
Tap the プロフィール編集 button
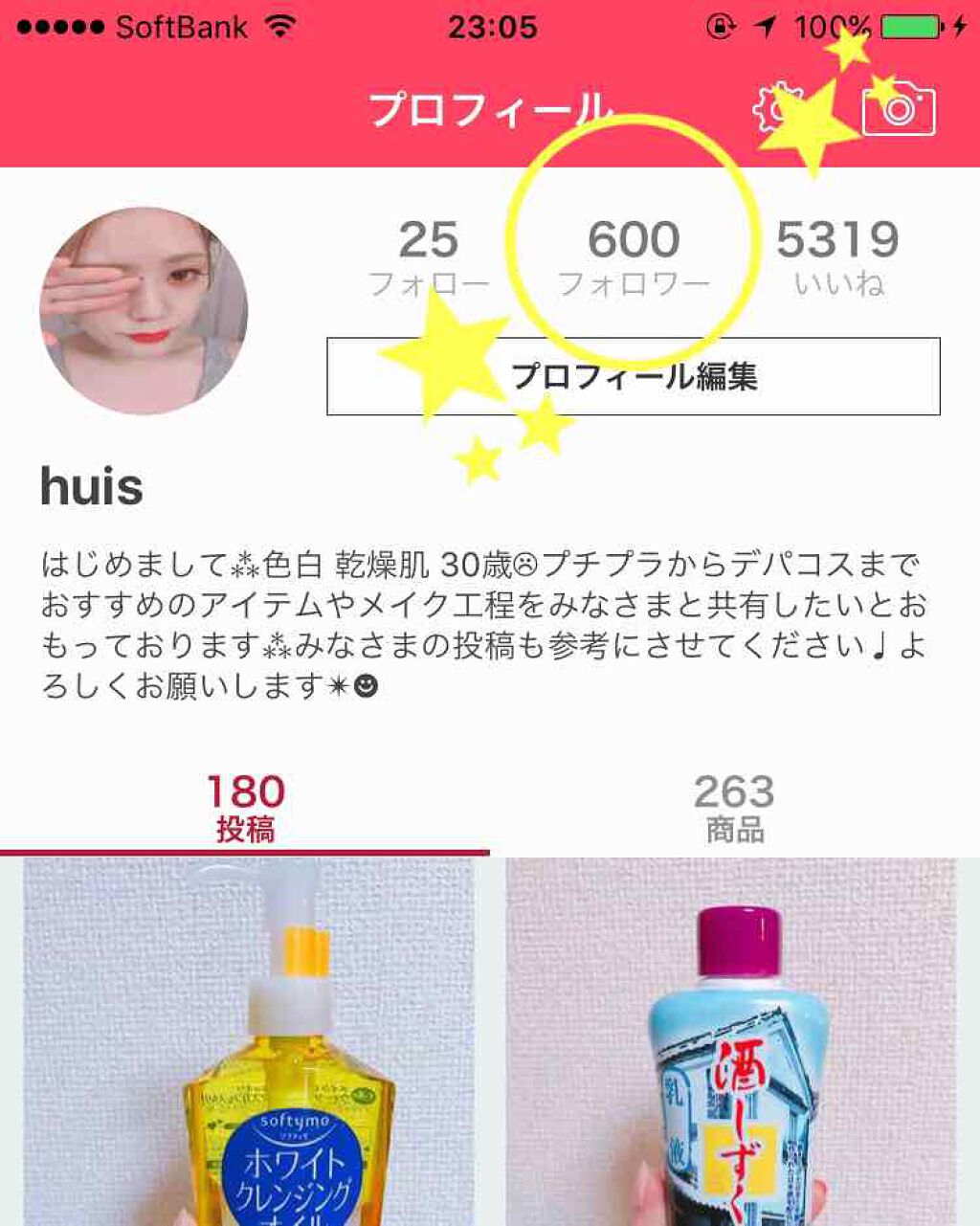tap(633, 376)
